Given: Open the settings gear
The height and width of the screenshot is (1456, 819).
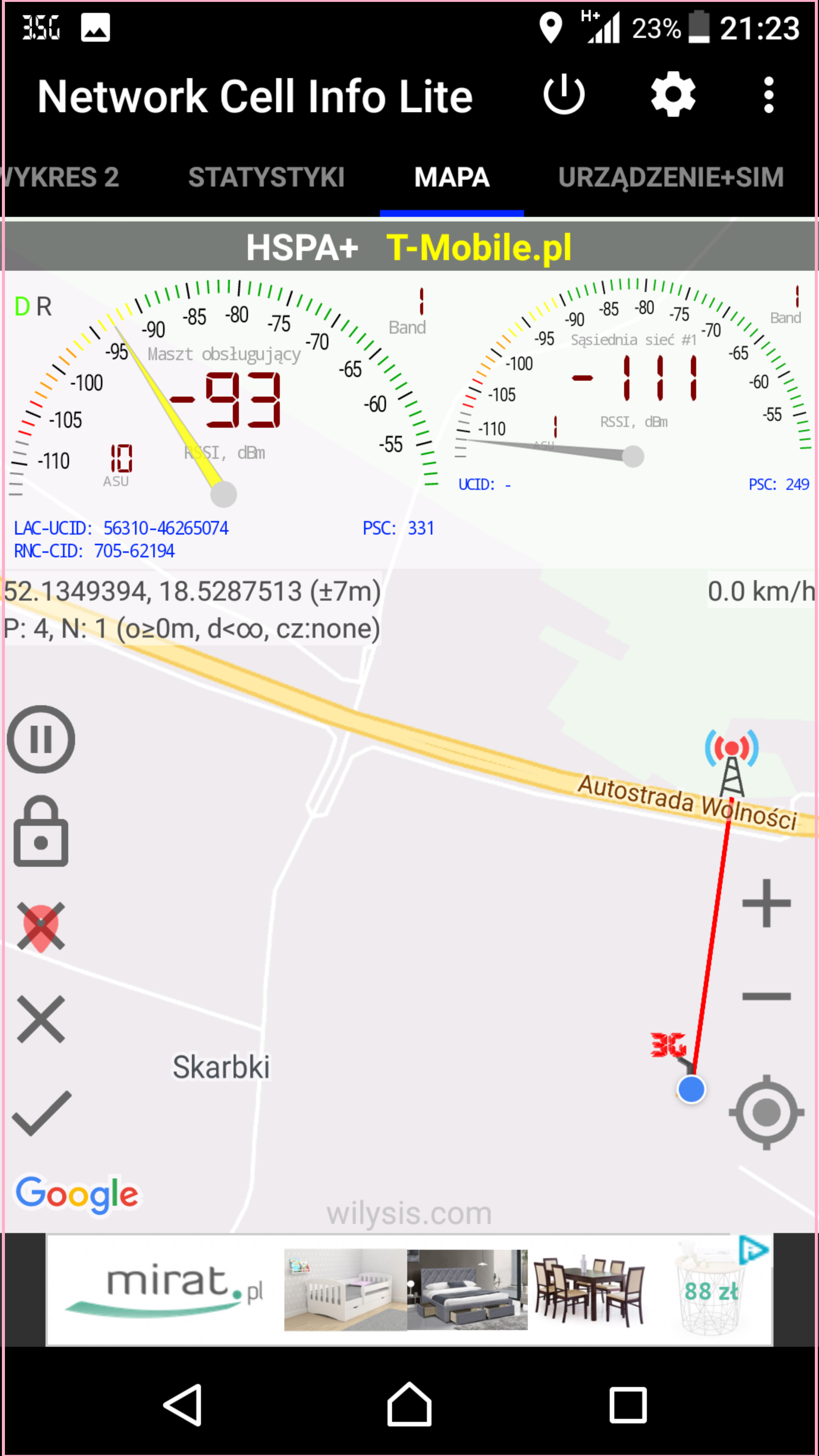Looking at the screenshot, I should 674,95.
